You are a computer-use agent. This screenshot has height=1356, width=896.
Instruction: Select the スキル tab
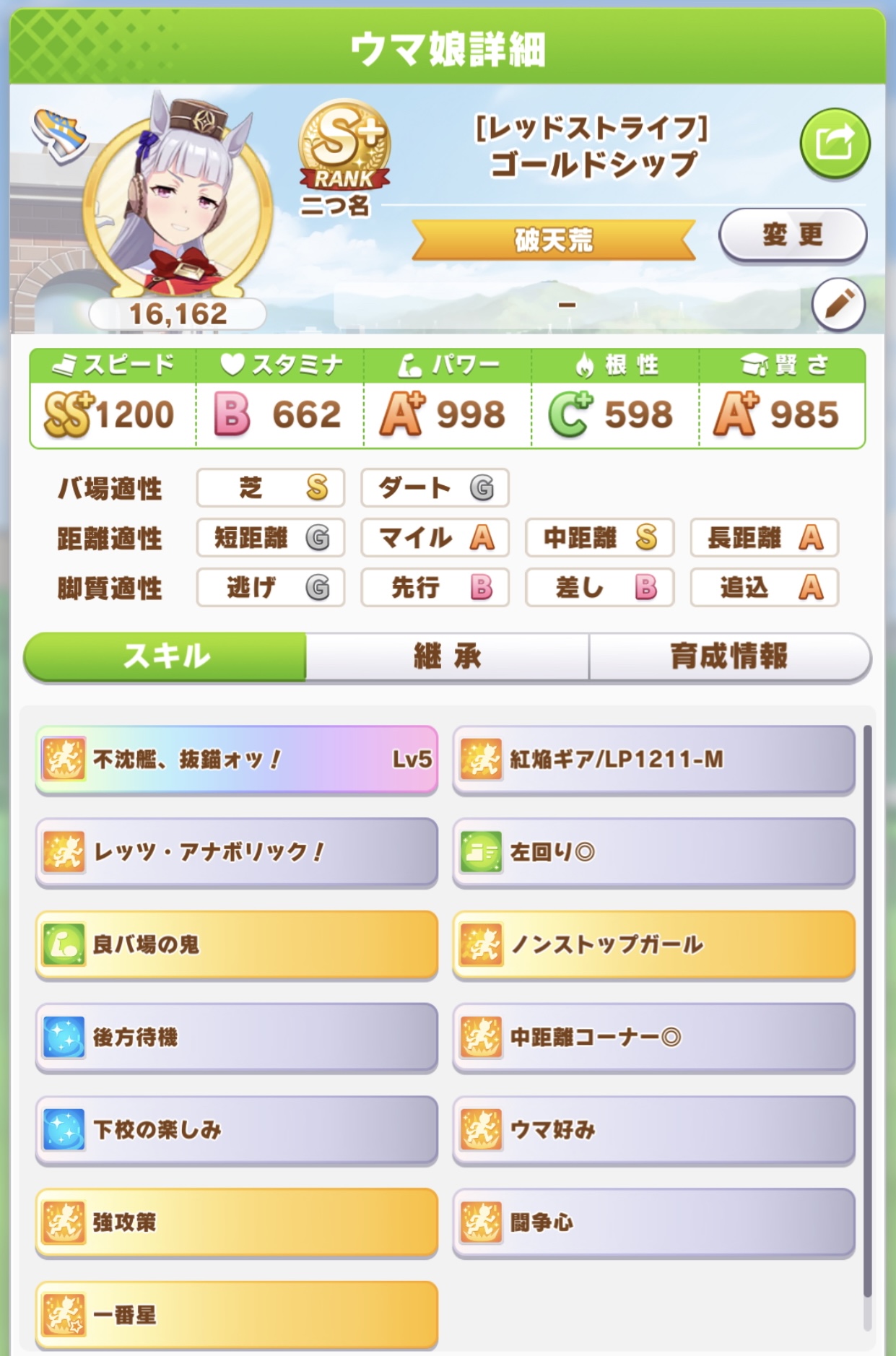click(x=166, y=656)
